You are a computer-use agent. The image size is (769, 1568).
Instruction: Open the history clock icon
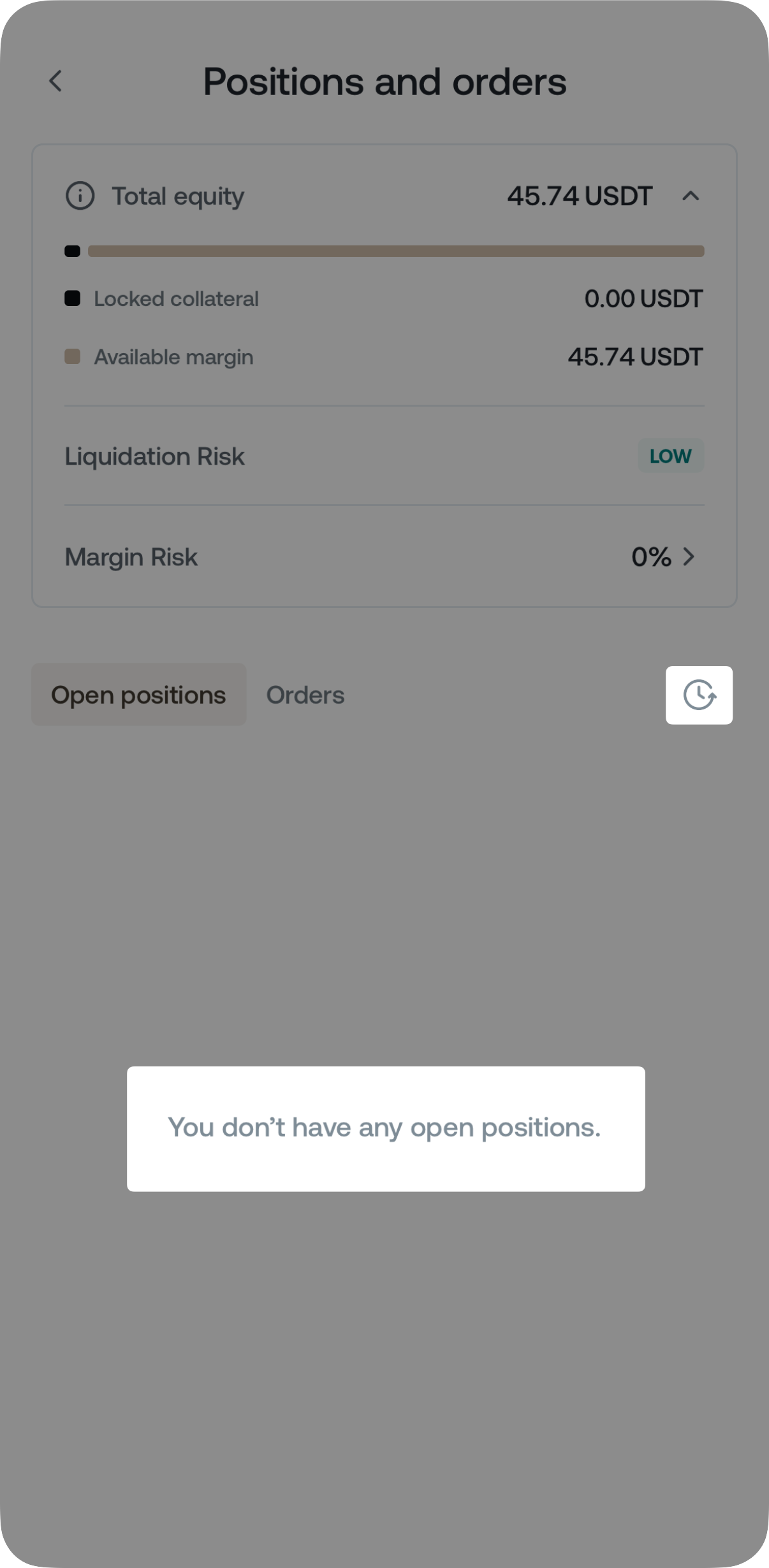coord(699,695)
